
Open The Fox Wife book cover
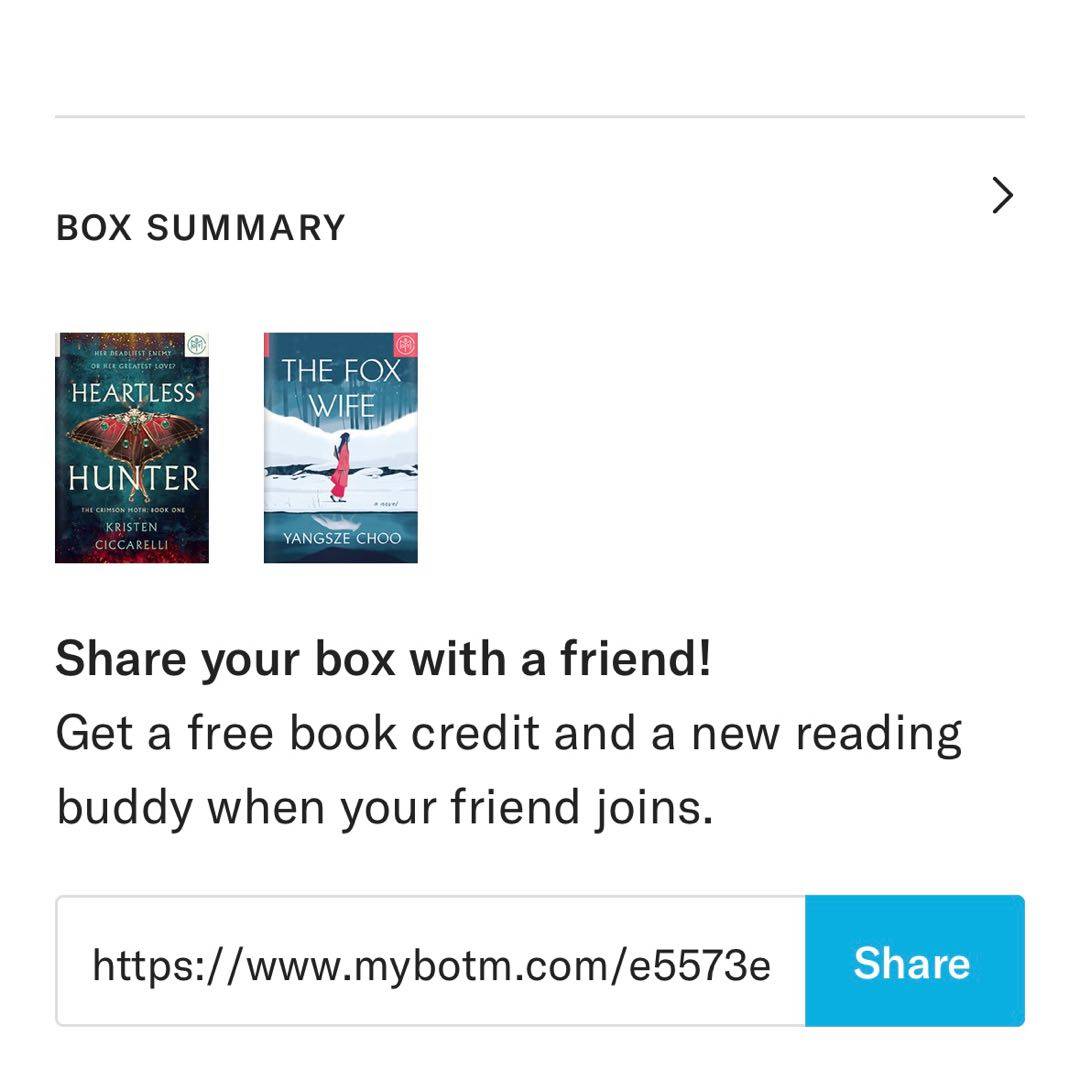coord(340,448)
